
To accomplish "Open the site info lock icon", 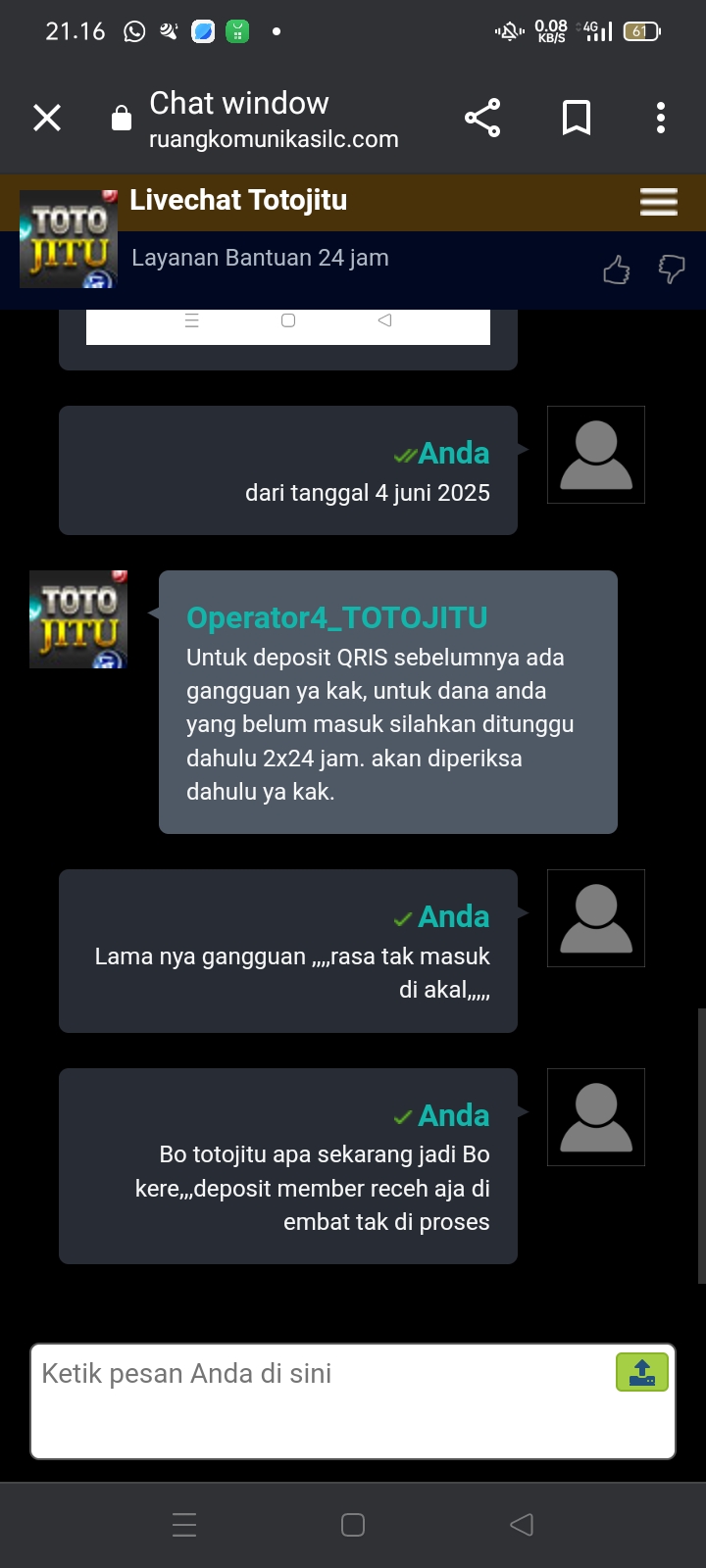I will pyautogui.click(x=122, y=119).
